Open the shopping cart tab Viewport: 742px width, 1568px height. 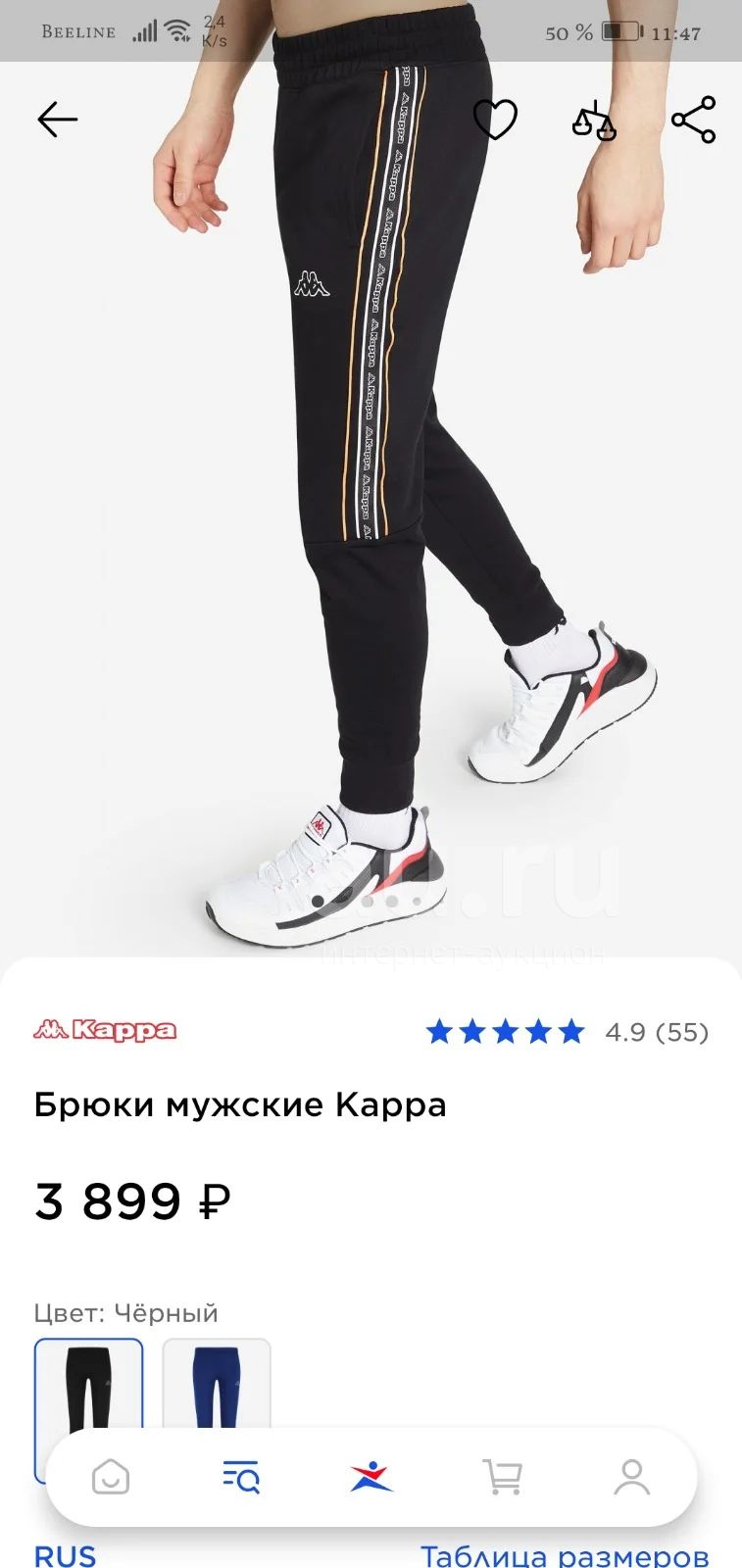(502, 1477)
